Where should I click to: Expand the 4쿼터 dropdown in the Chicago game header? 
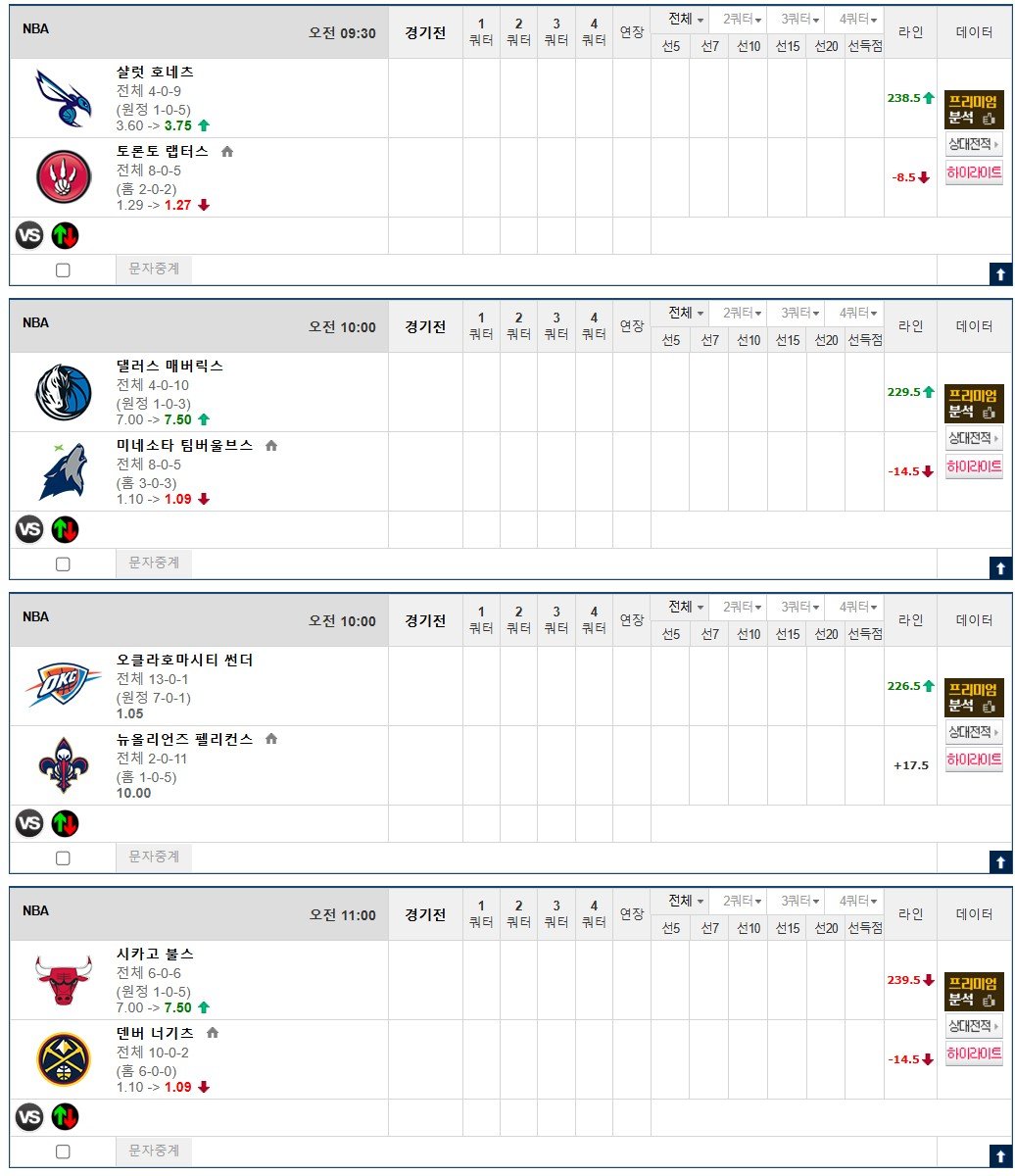point(857,901)
